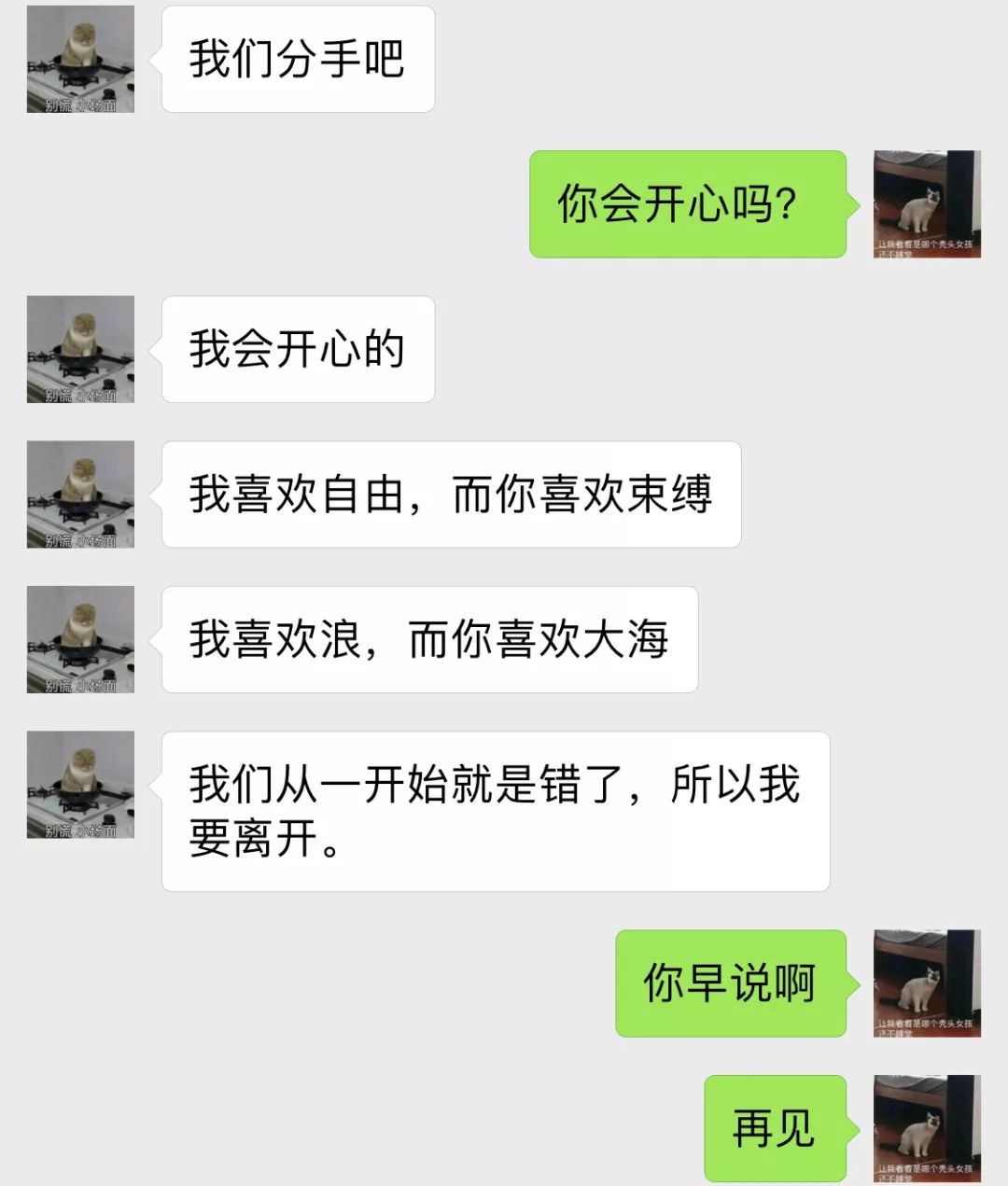This screenshot has width=1008, height=1186.
Task: Tap own avatar next to "你早说啊"
Action: tap(927, 984)
